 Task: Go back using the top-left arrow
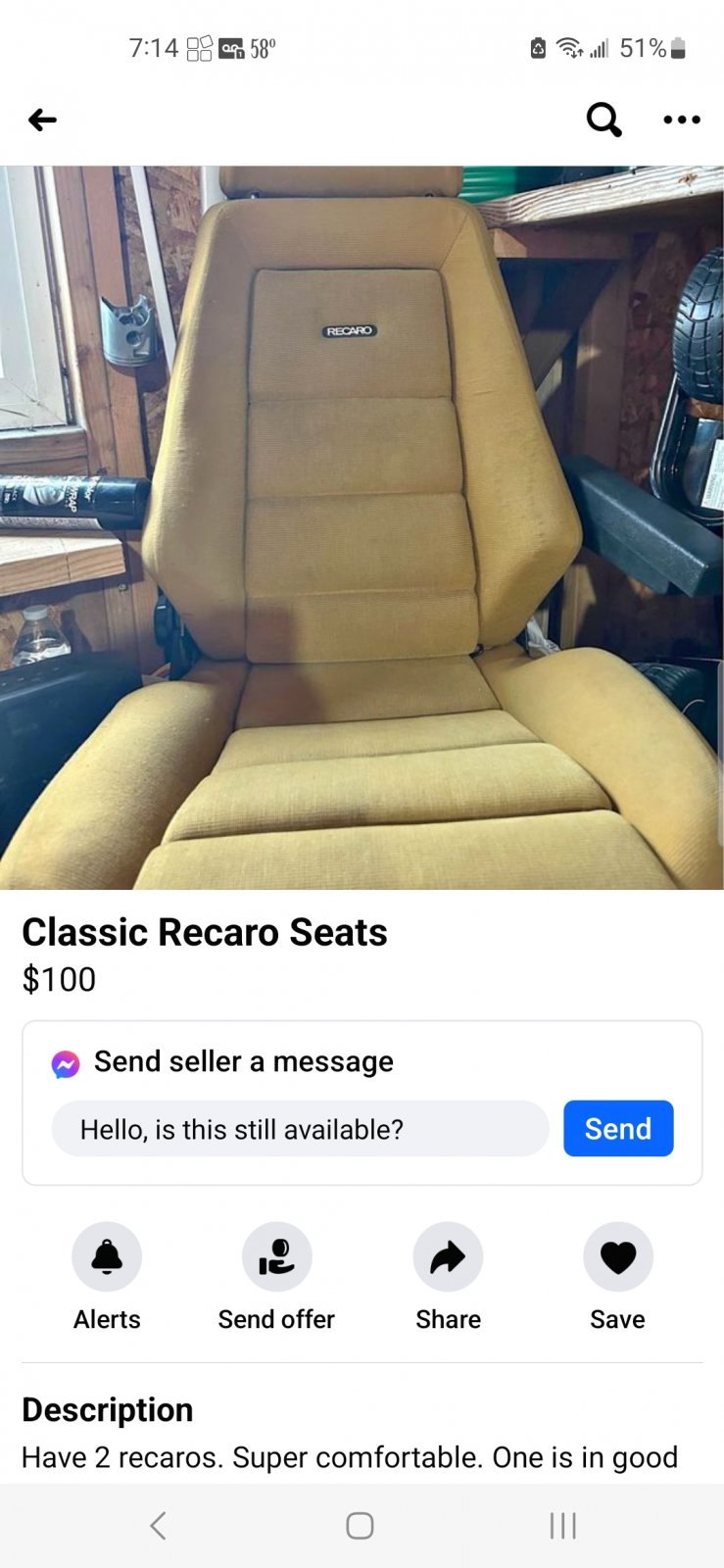(x=42, y=121)
